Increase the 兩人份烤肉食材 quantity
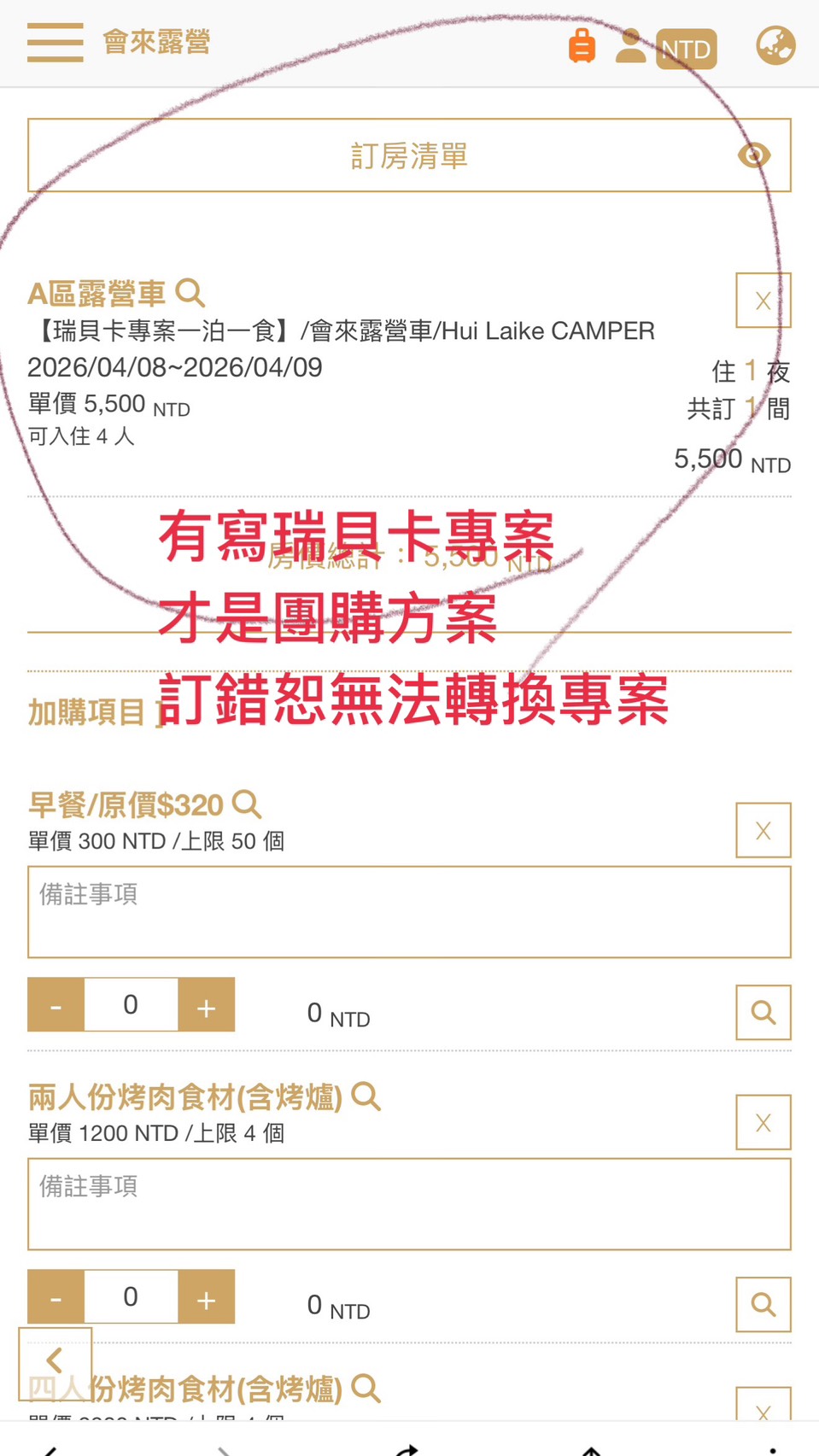Image resolution: width=819 pixels, height=1456 pixels. 206,1297
